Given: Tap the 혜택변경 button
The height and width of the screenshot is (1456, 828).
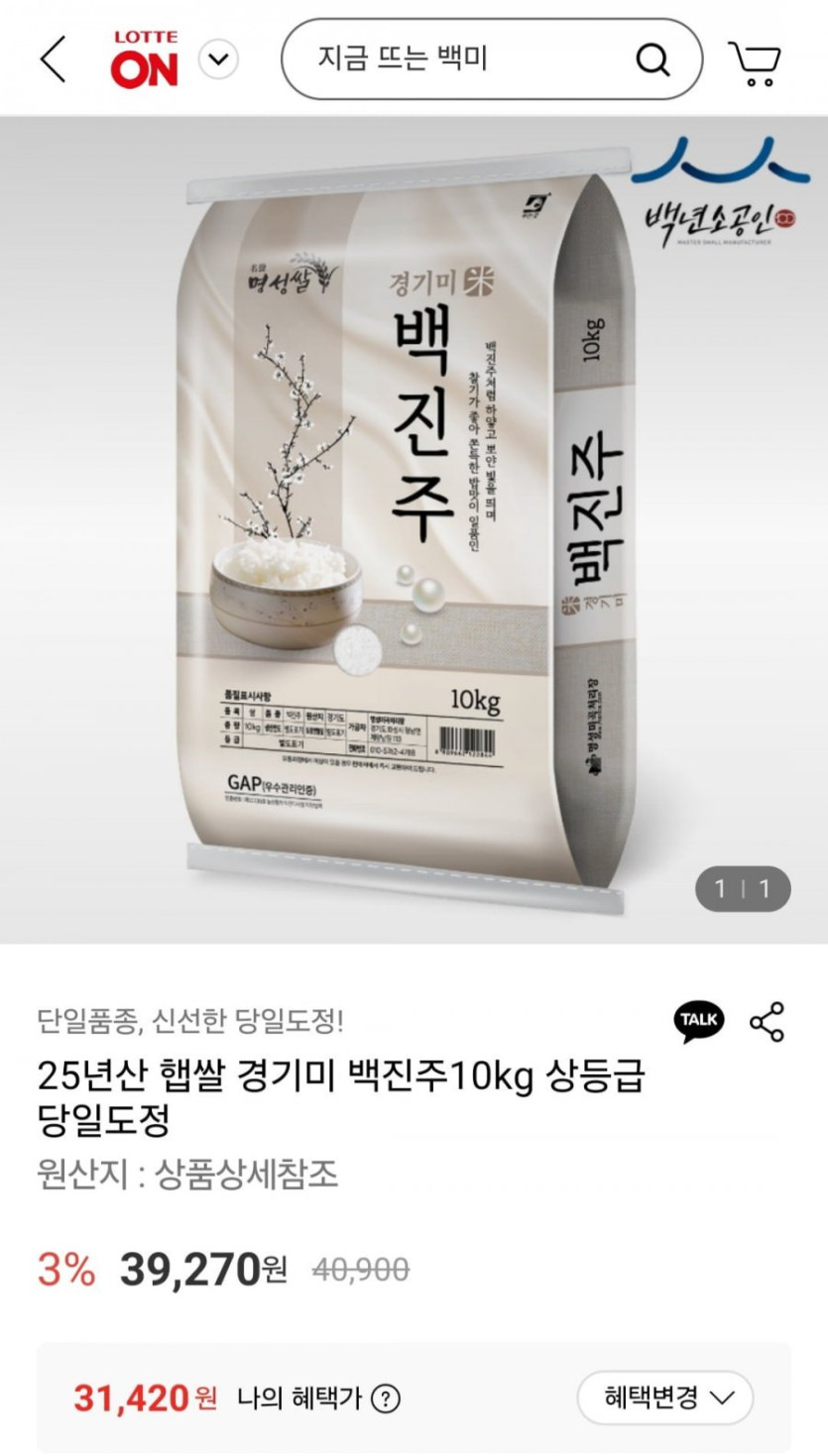Looking at the screenshot, I should point(665,1399).
